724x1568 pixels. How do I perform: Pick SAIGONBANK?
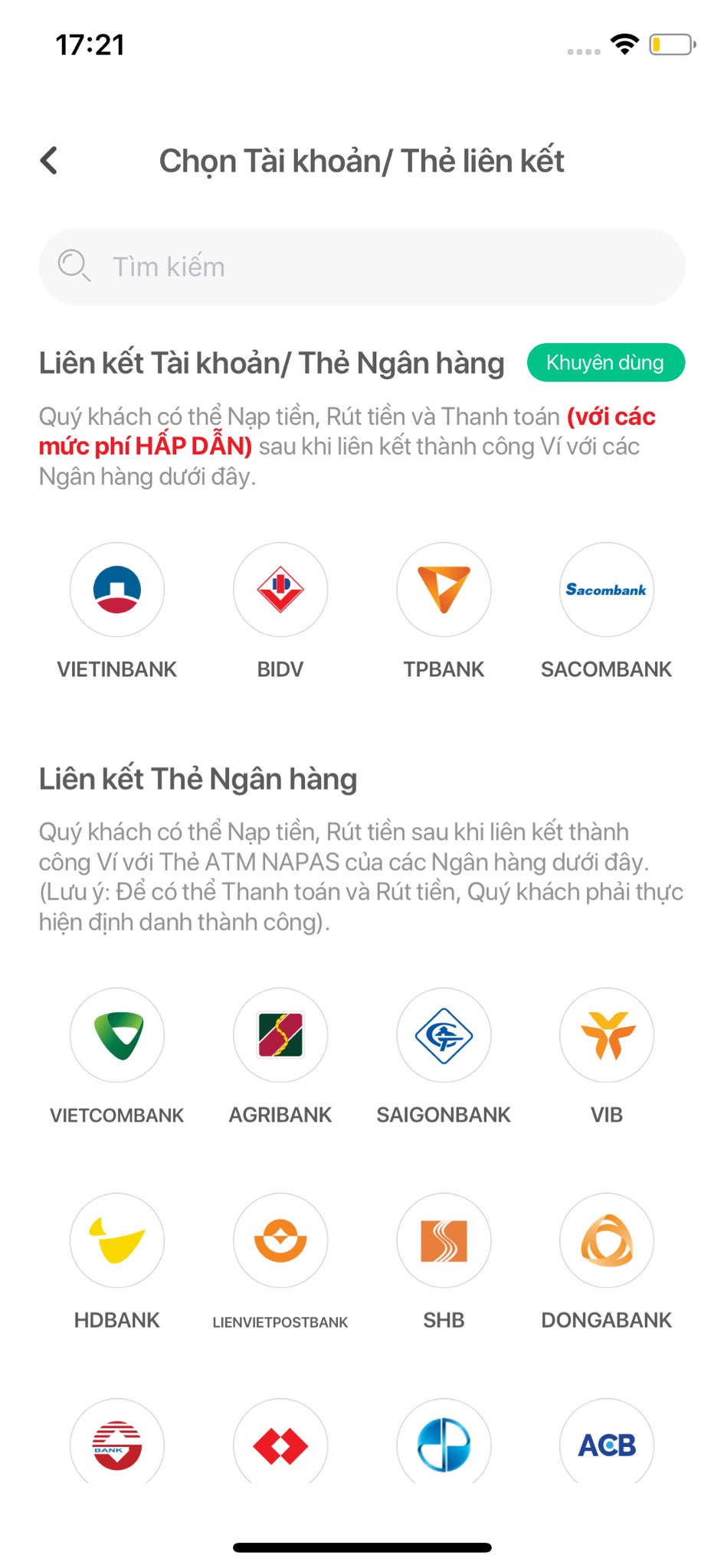click(444, 1035)
